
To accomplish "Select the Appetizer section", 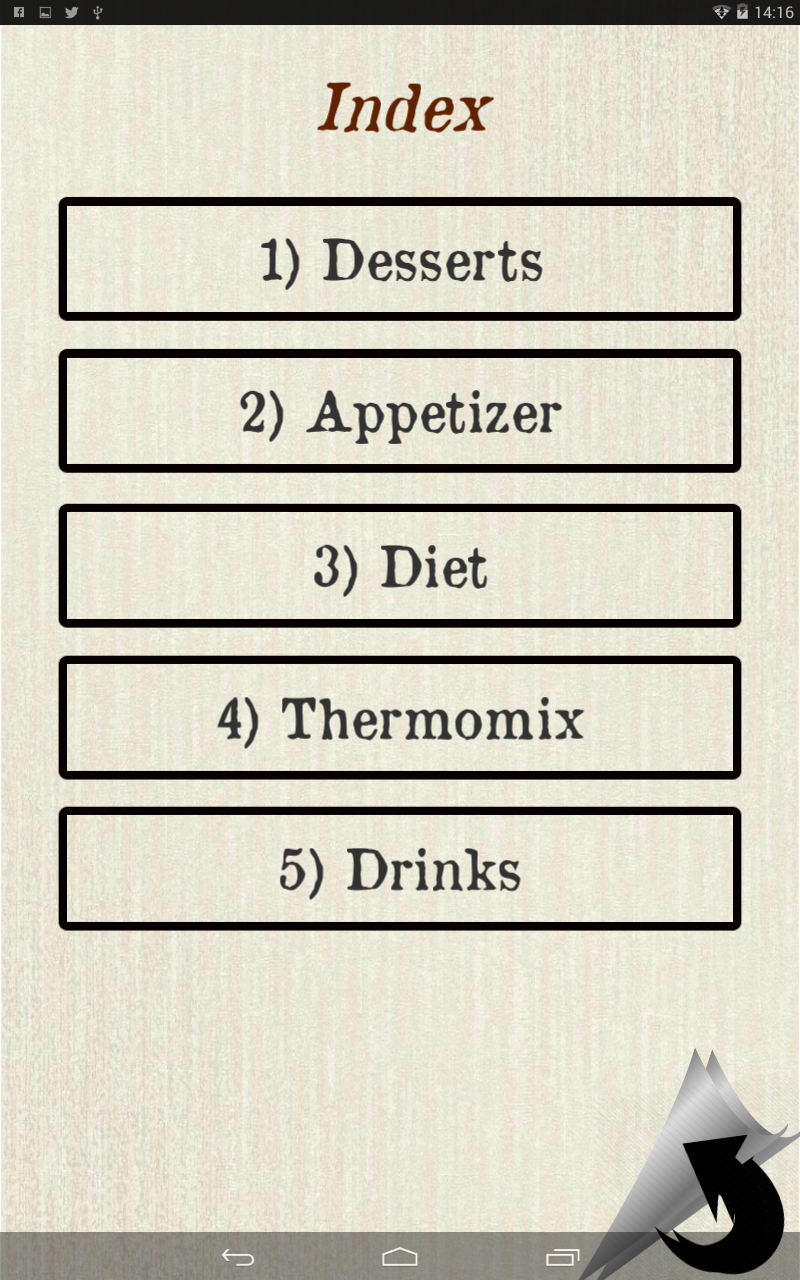I will [x=400, y=412].
